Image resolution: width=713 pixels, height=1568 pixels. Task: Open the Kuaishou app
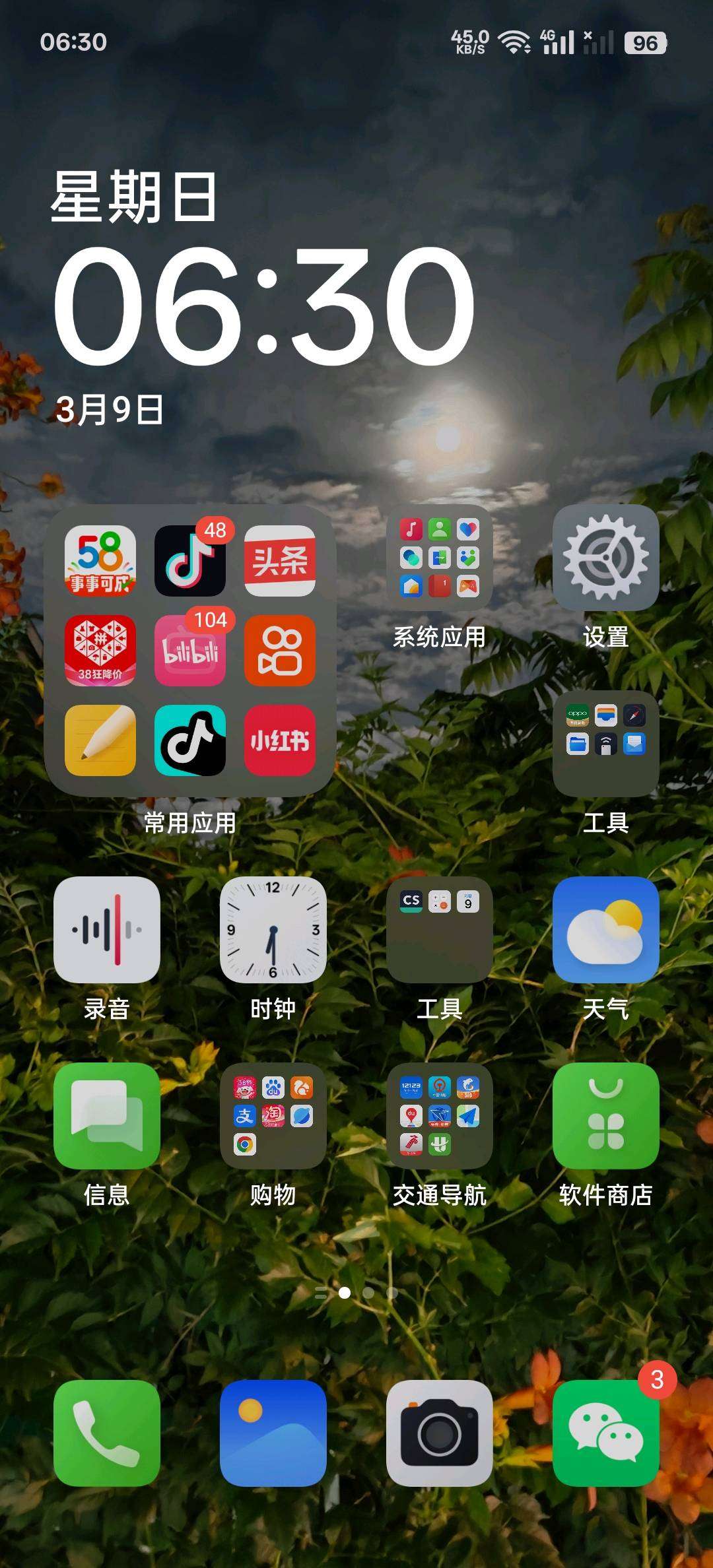coord(280,651)
